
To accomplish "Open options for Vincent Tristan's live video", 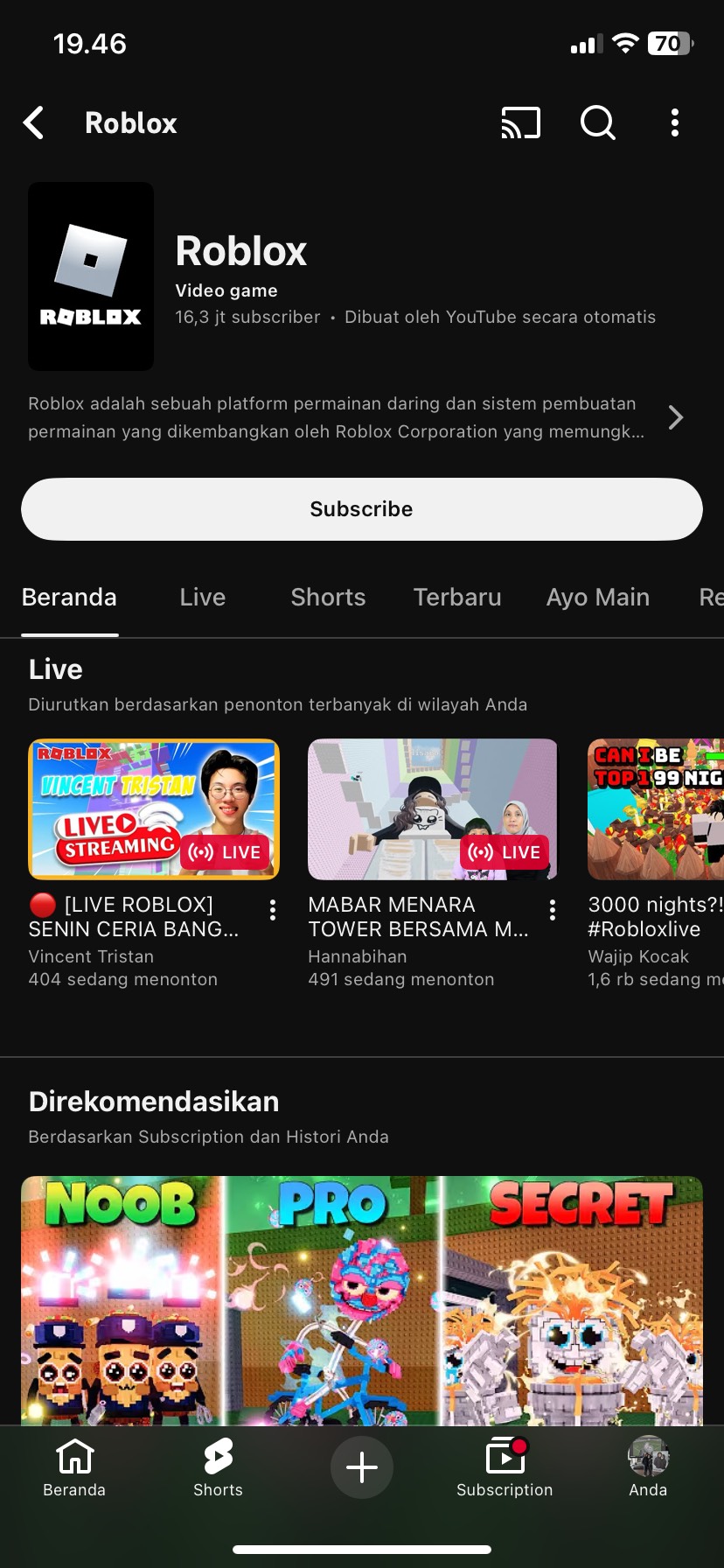I will click(273, 910).
